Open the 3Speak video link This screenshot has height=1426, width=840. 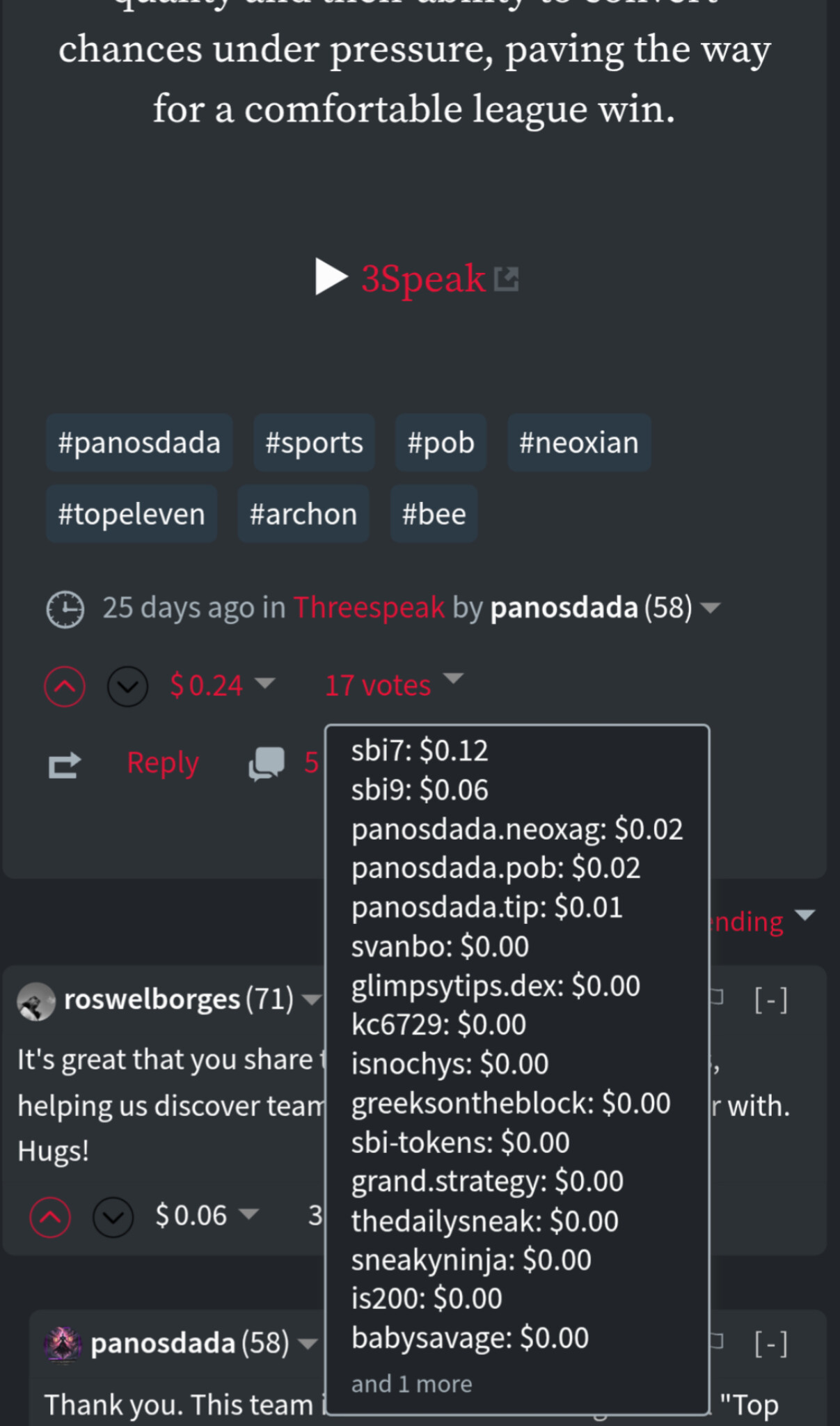pos(422,279)
